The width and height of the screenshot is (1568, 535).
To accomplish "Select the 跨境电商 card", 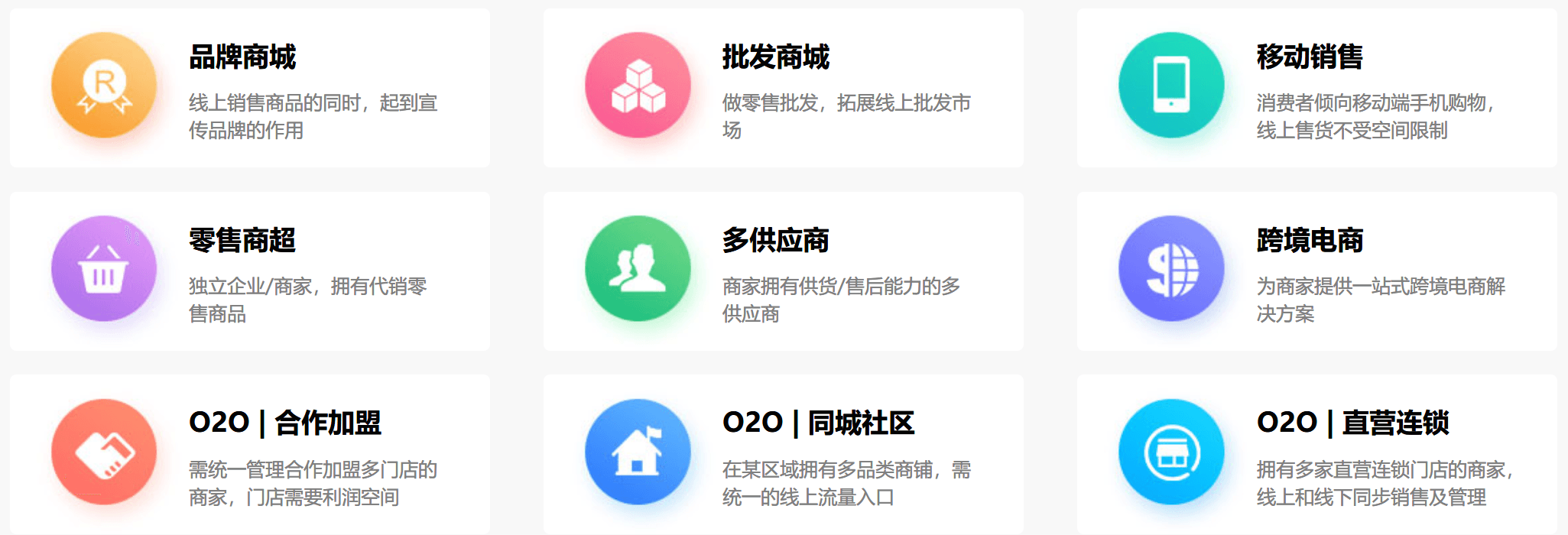I will [x=1316, y=271].
